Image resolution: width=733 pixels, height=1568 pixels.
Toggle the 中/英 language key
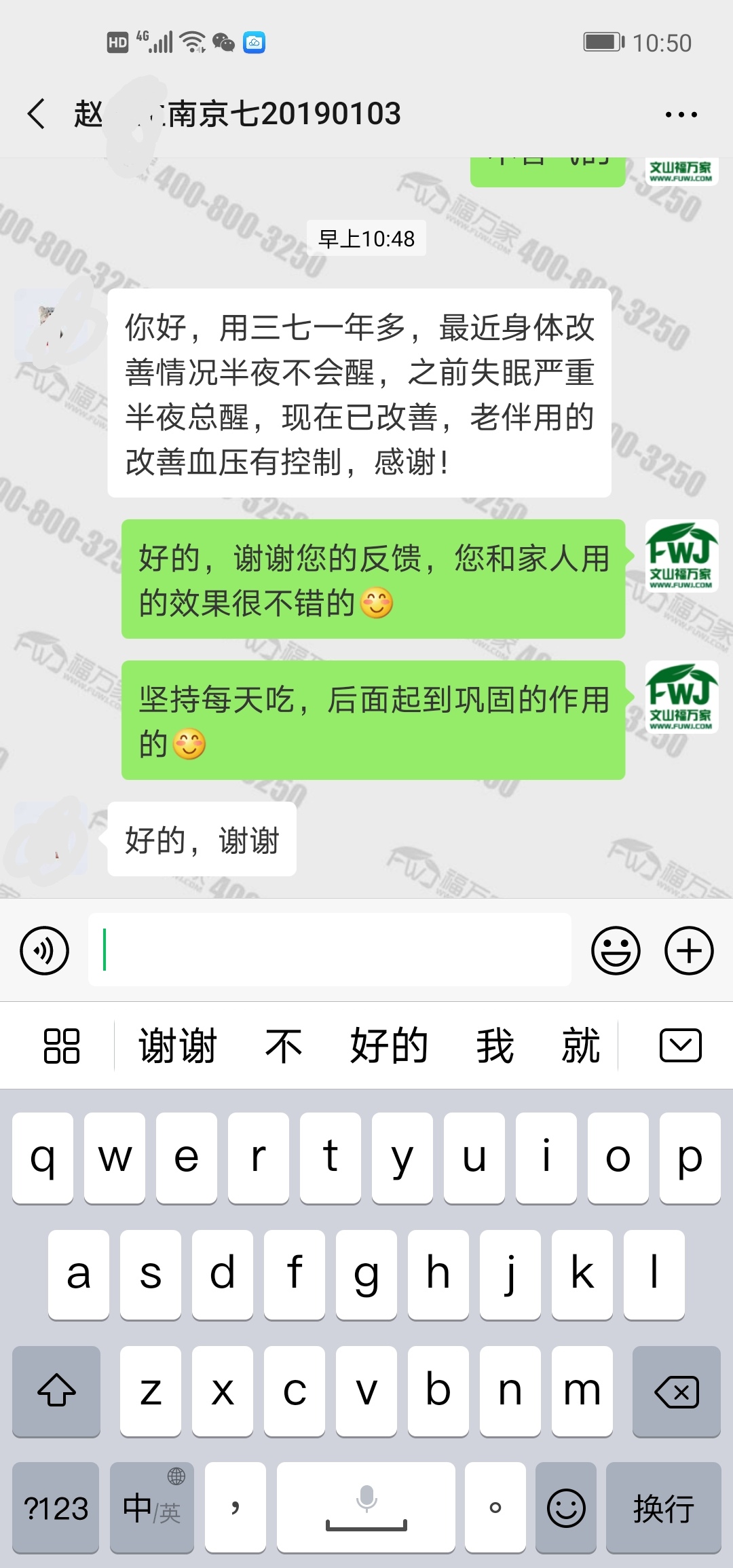(152, 1508)
